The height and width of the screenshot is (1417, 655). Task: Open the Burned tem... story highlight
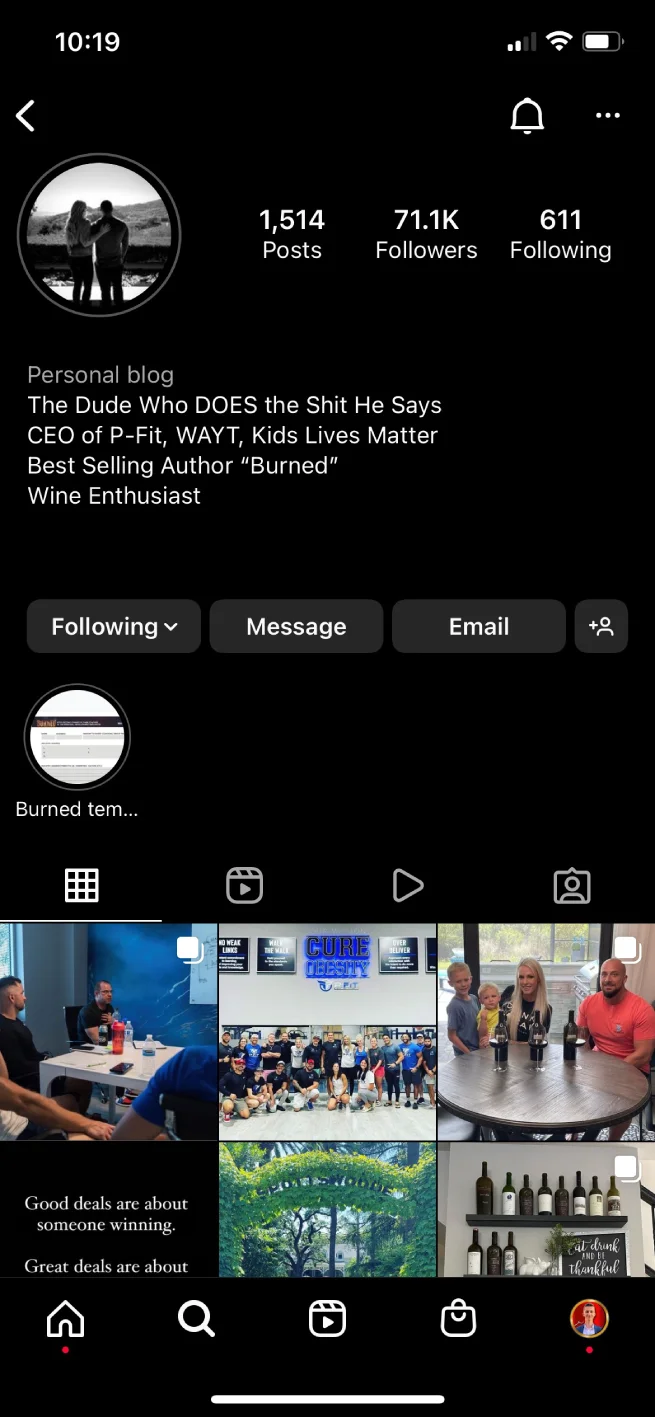coord(77,739)
